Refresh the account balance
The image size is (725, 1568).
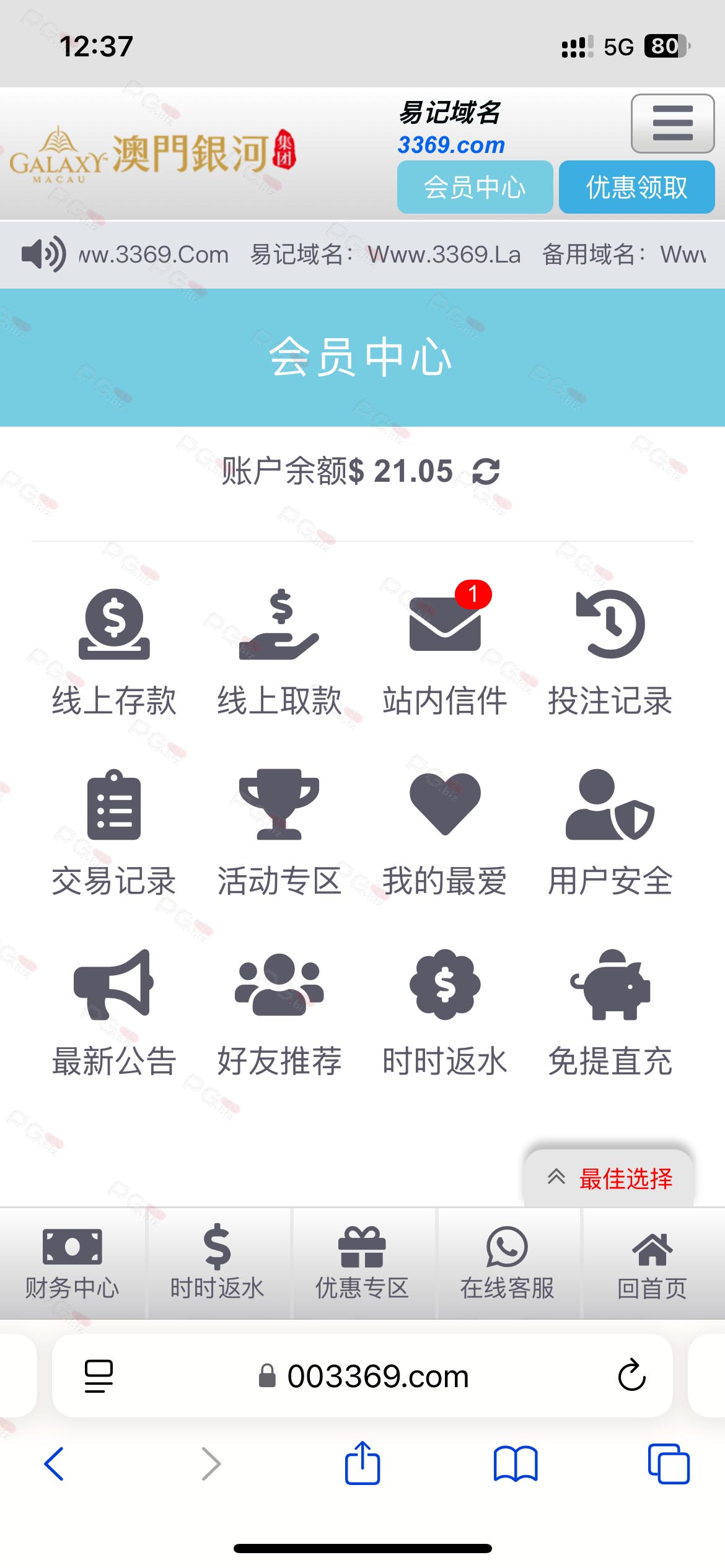point(486,471)
